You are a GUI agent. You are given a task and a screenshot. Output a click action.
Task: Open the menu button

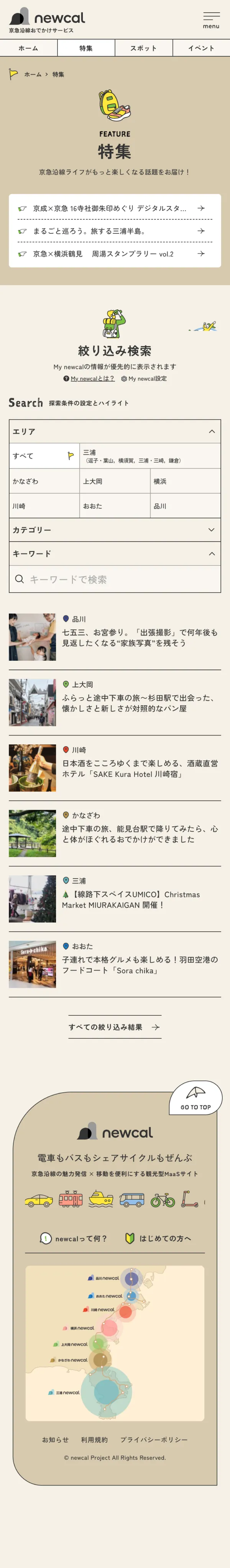pos(210,20)
